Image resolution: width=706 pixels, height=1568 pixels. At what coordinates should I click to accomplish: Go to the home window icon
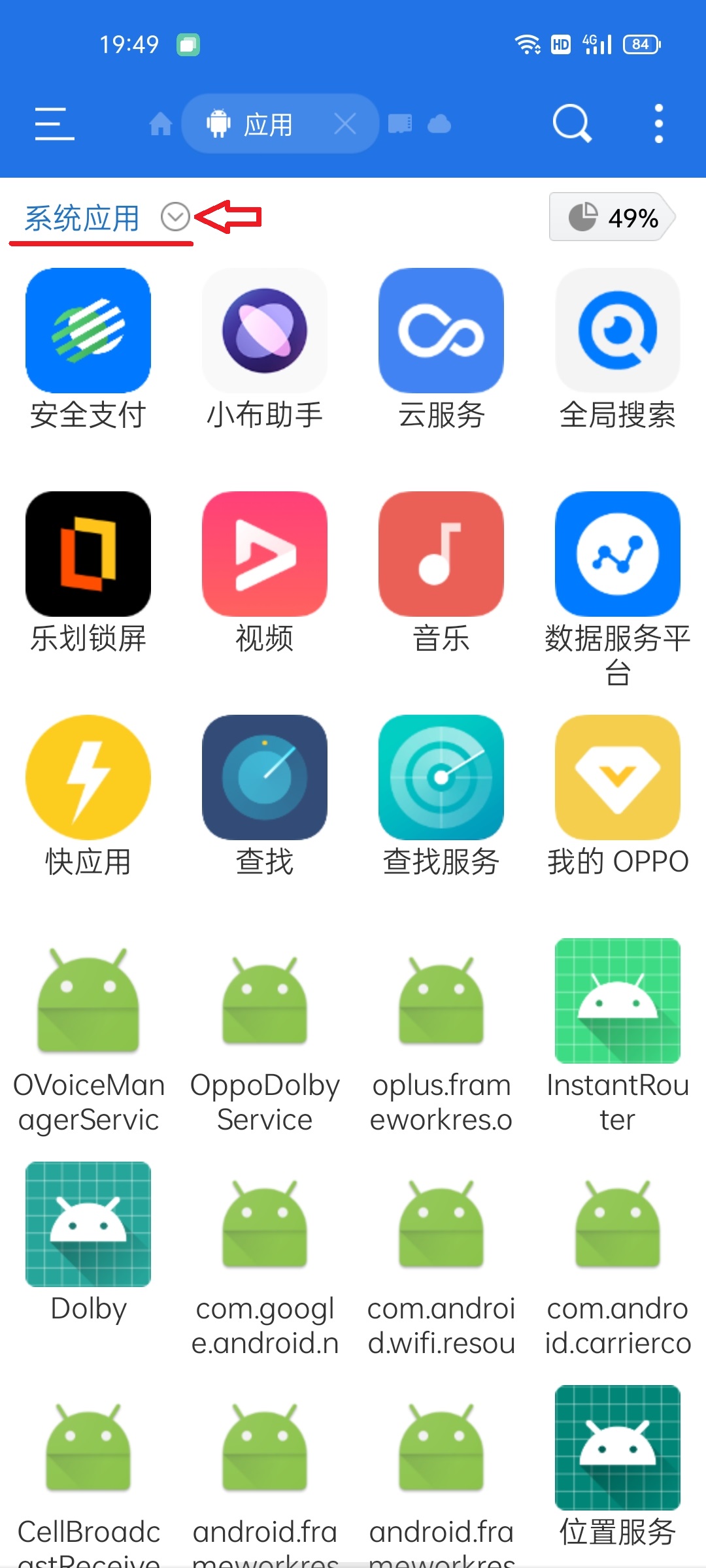[160, 123]
